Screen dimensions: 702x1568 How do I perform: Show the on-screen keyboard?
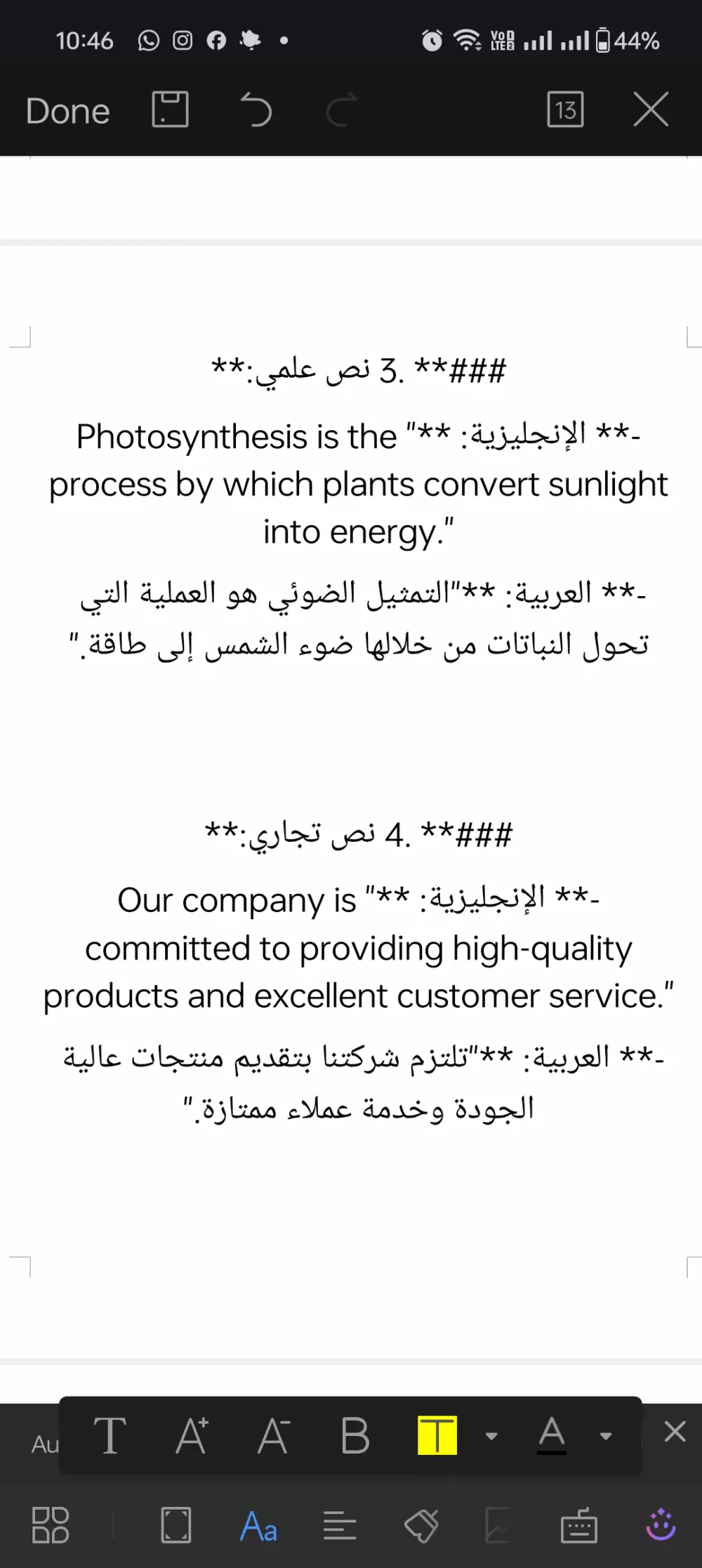click(x=579, y=1525)
